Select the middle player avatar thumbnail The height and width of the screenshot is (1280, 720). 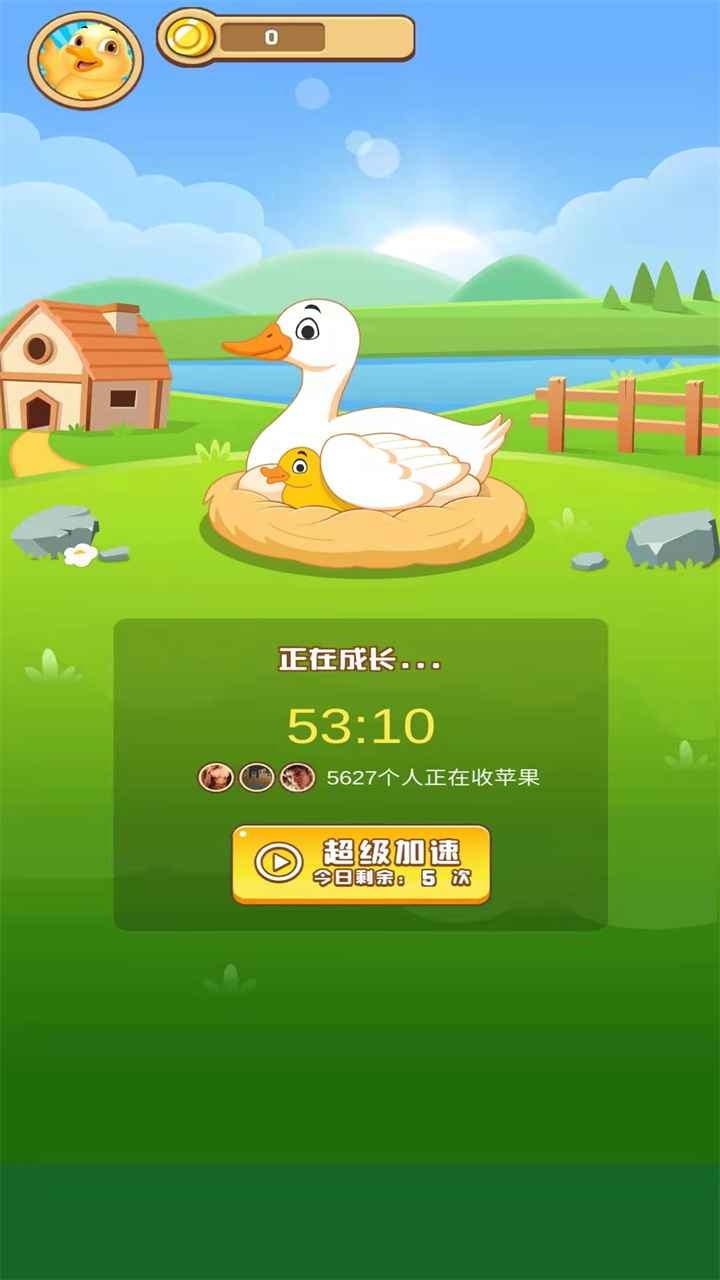coord(255,778)
